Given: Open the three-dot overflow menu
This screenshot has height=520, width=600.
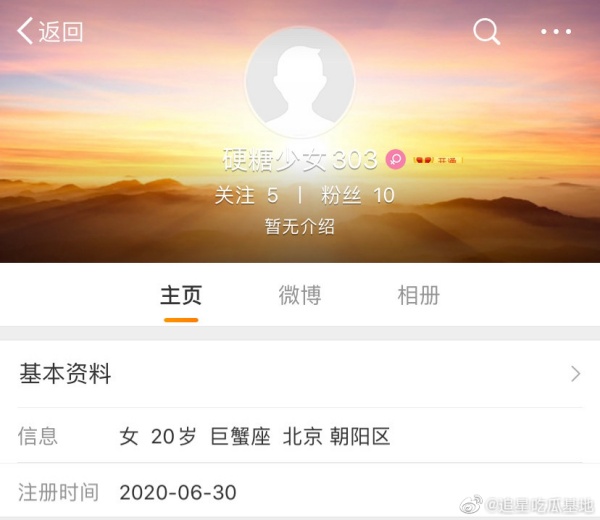Looking at the screenshot, I should (x=556, y=32).
